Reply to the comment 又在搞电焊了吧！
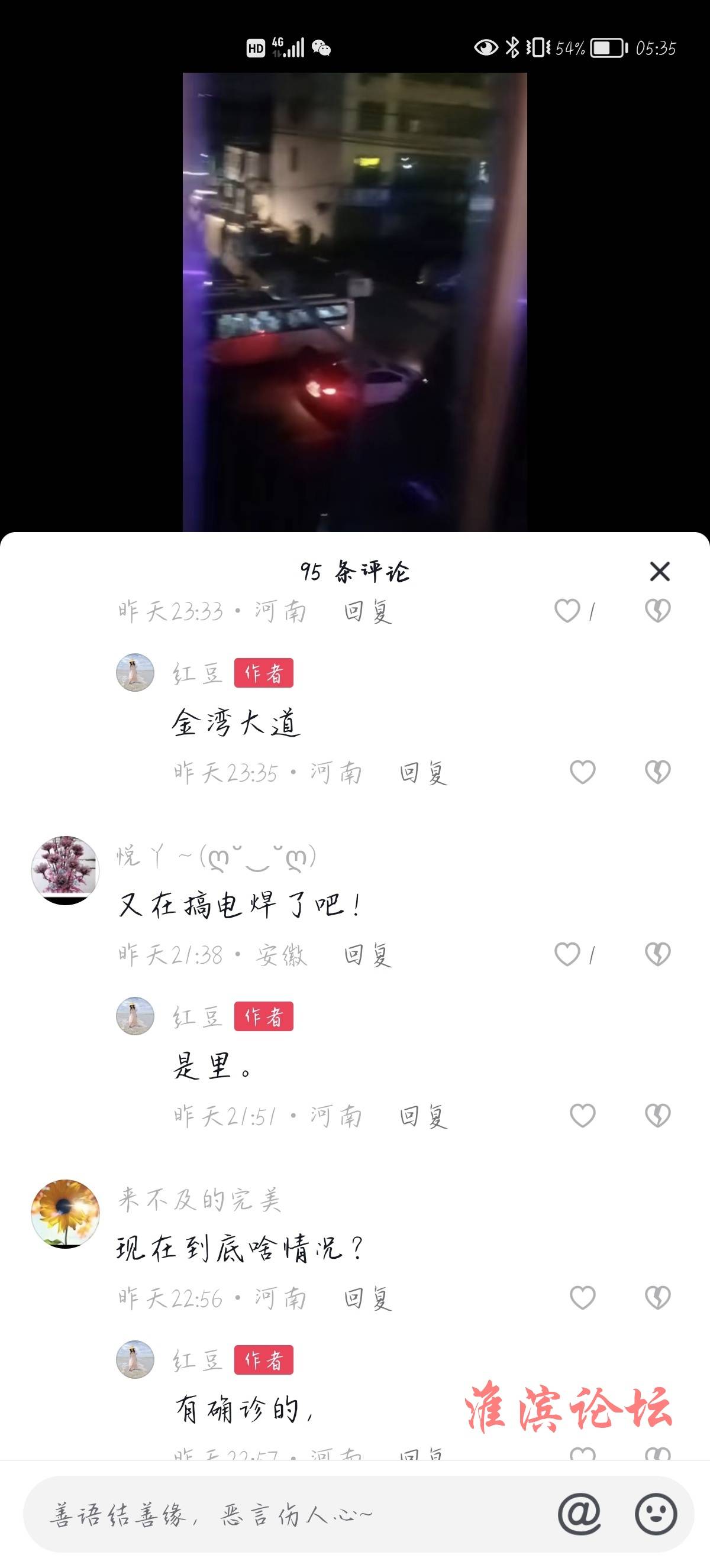Screen dimensions: 710x1568 coord(368,955)
